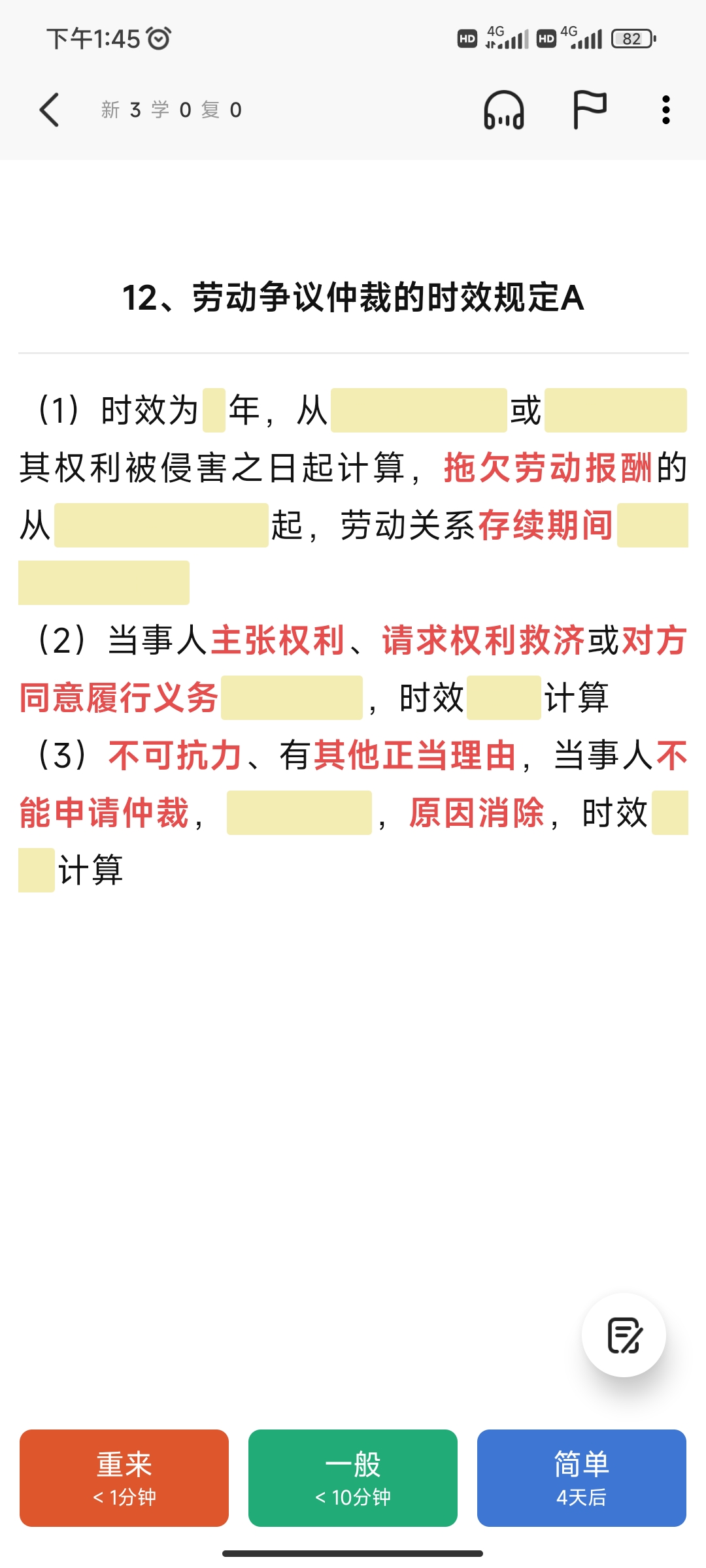Open the headphones audio option
This screenshot has height=1568, width=706.
503,110
